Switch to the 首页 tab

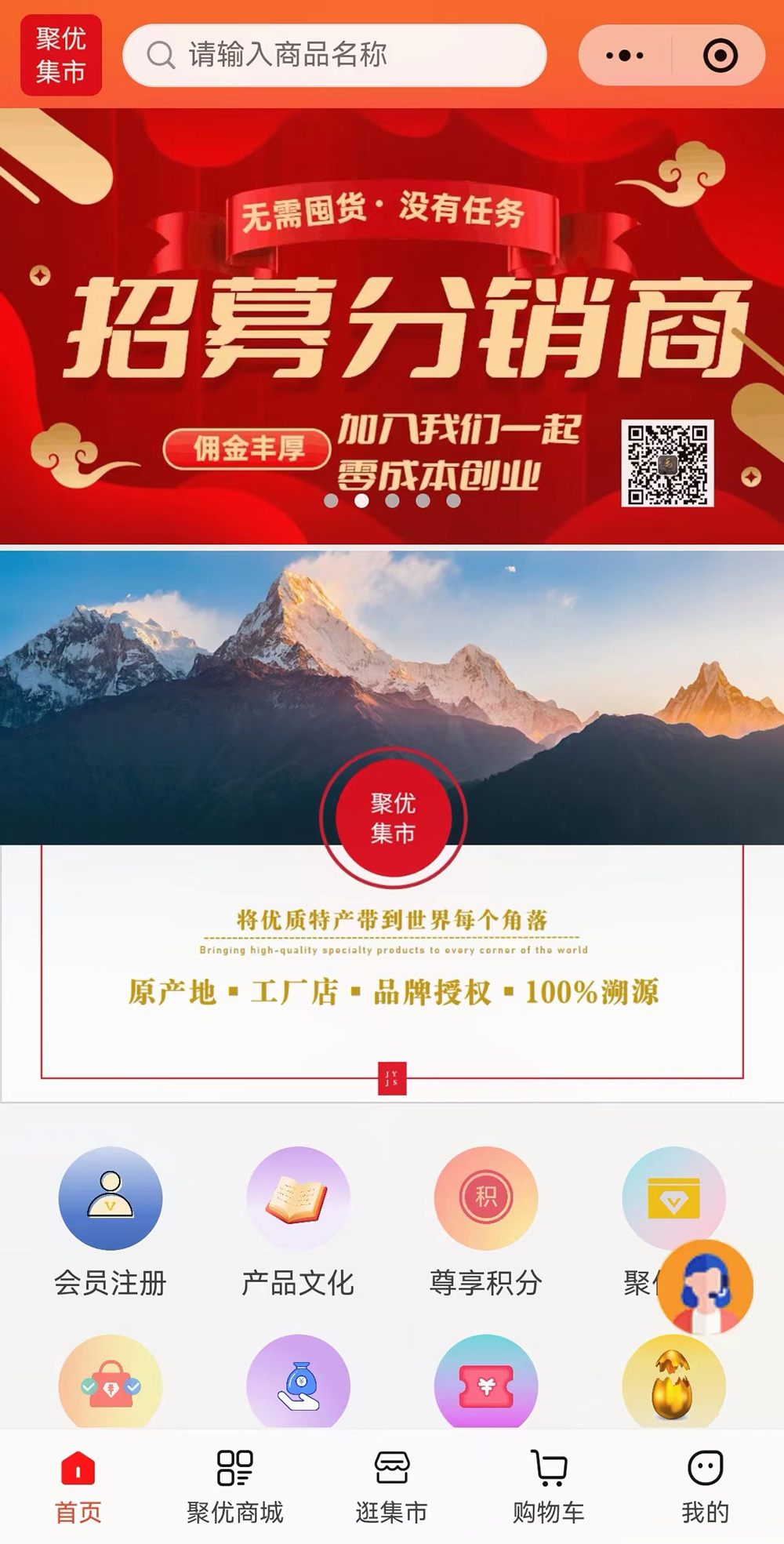[x=78, y=1487]
